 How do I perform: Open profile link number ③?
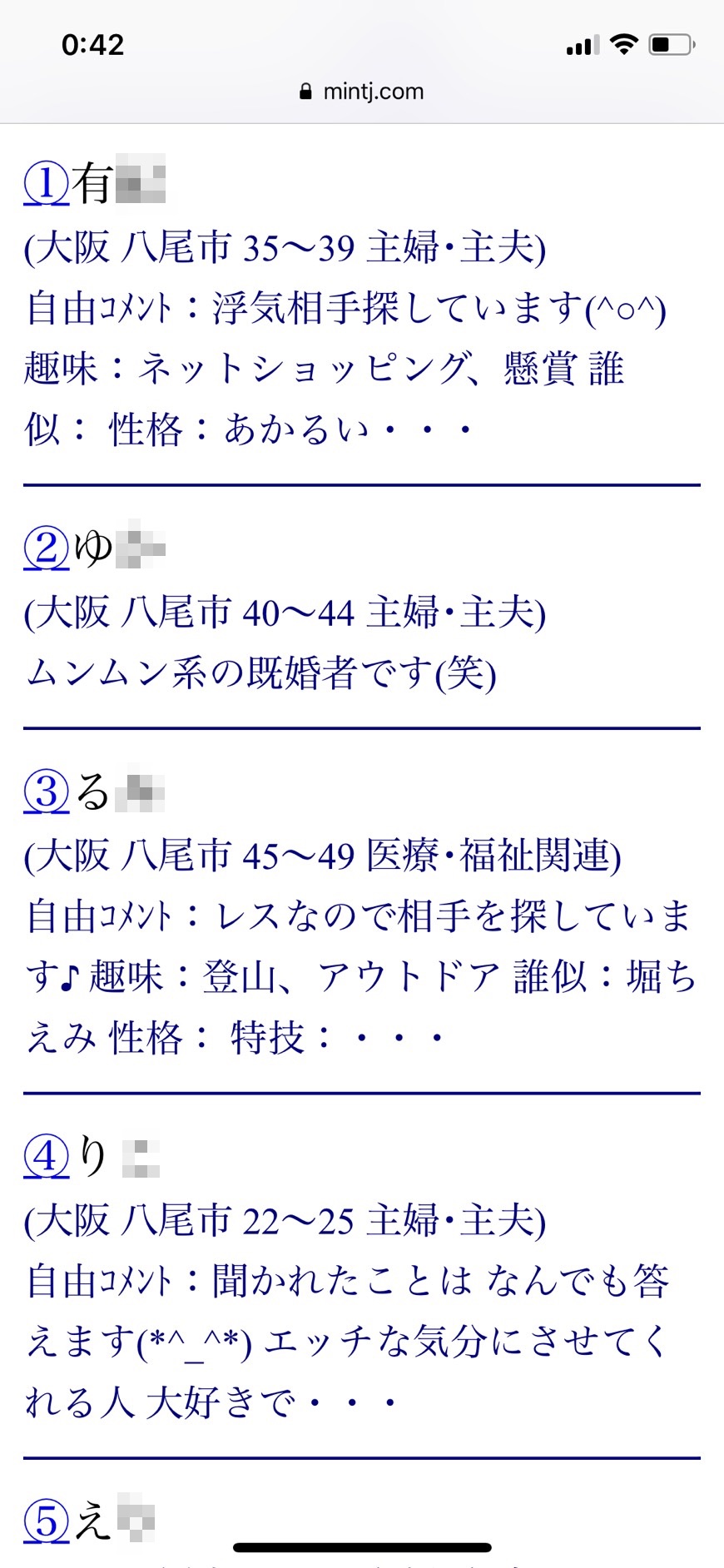(x=47, y=791)
